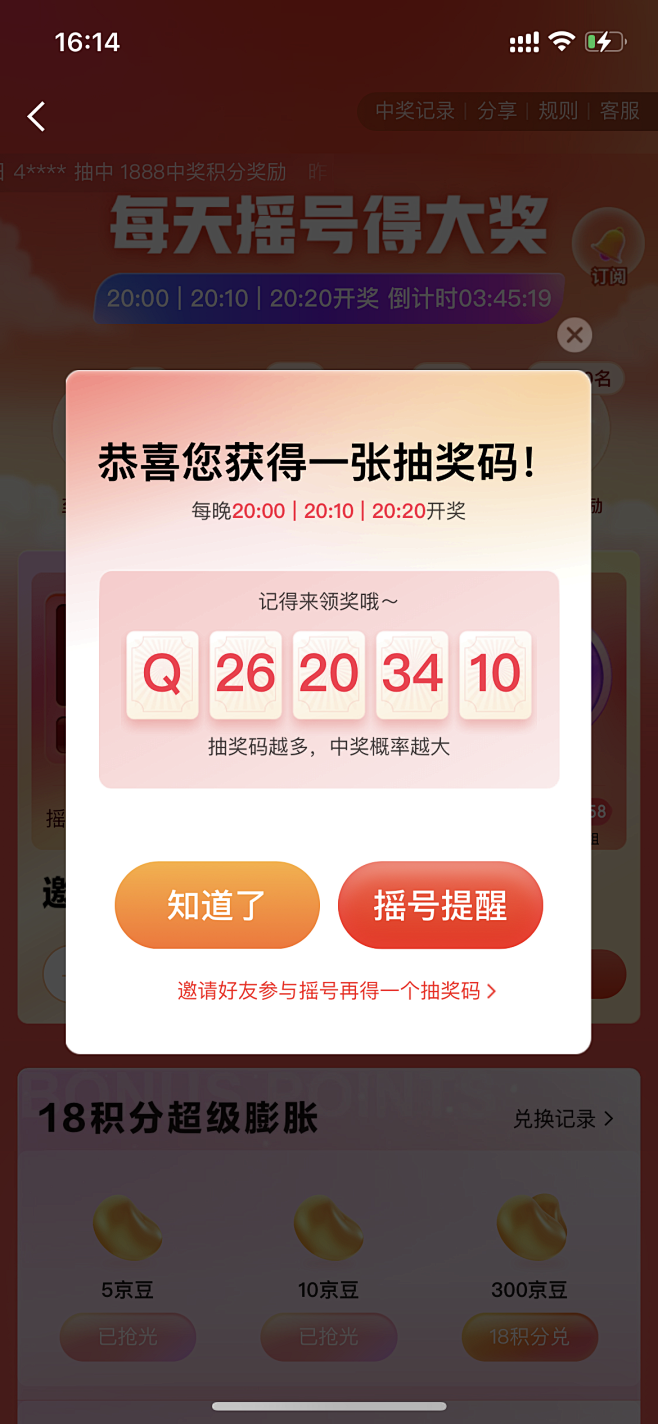The image size is (658, 1424).
Task: Redeem 300京豆 with the 18积分兑 button
Action: coord(529,1337)
